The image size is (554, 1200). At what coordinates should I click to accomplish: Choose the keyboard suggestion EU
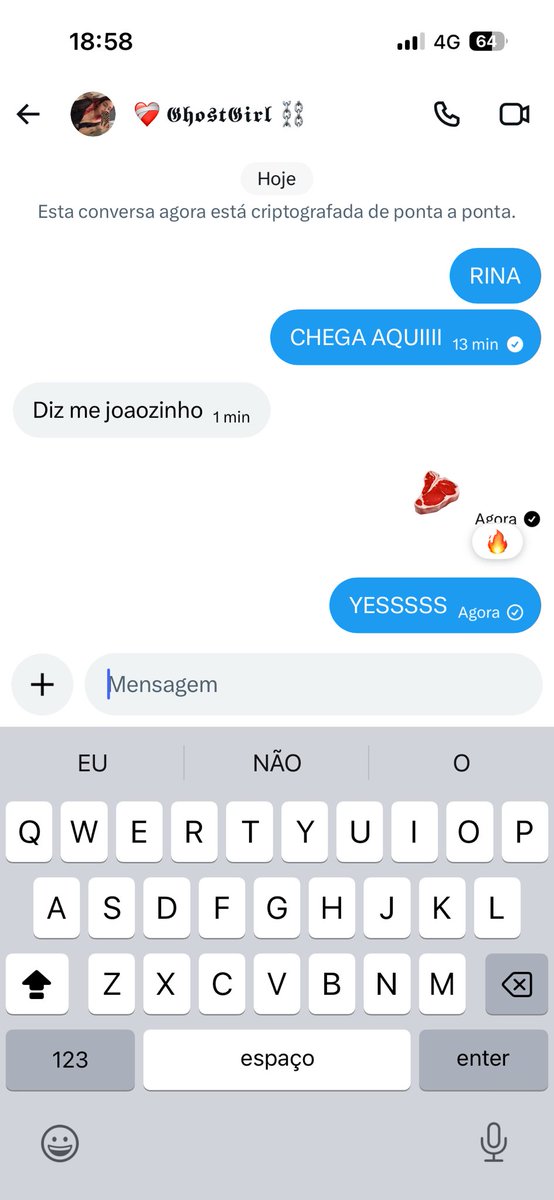pos(92,763)
